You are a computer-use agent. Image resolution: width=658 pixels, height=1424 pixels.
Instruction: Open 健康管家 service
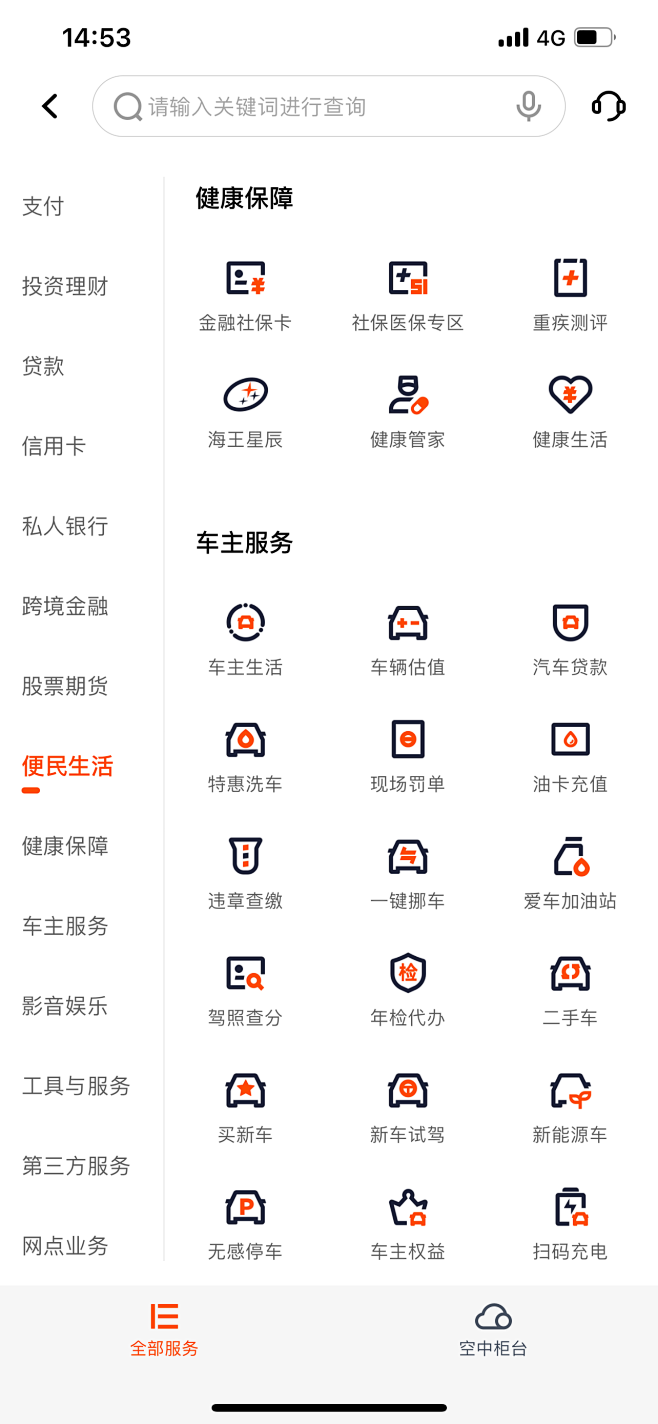pyautogui.click(x=408, y=411)
